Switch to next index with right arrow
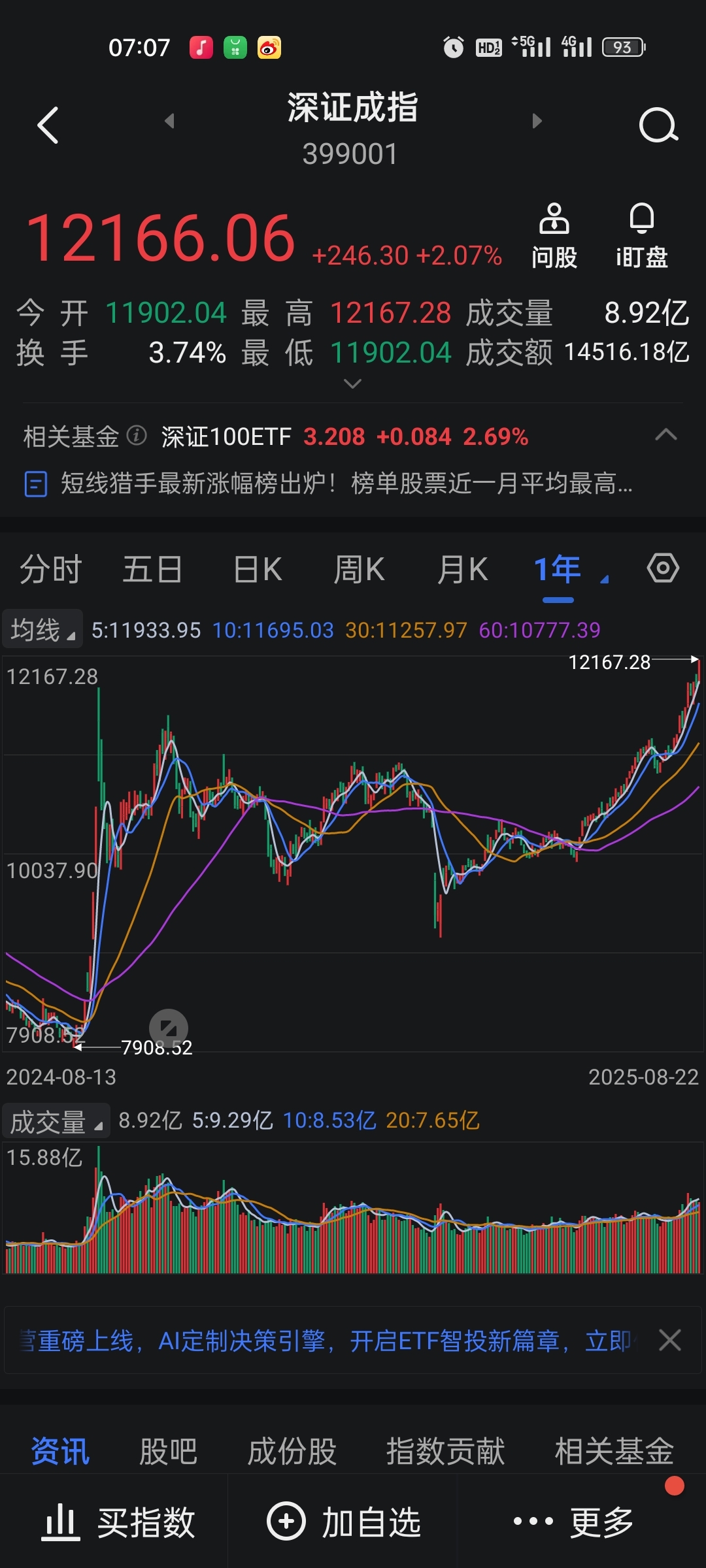This screenshot has width=706, height=1568. pyautogui.click(x=537, y=121)
